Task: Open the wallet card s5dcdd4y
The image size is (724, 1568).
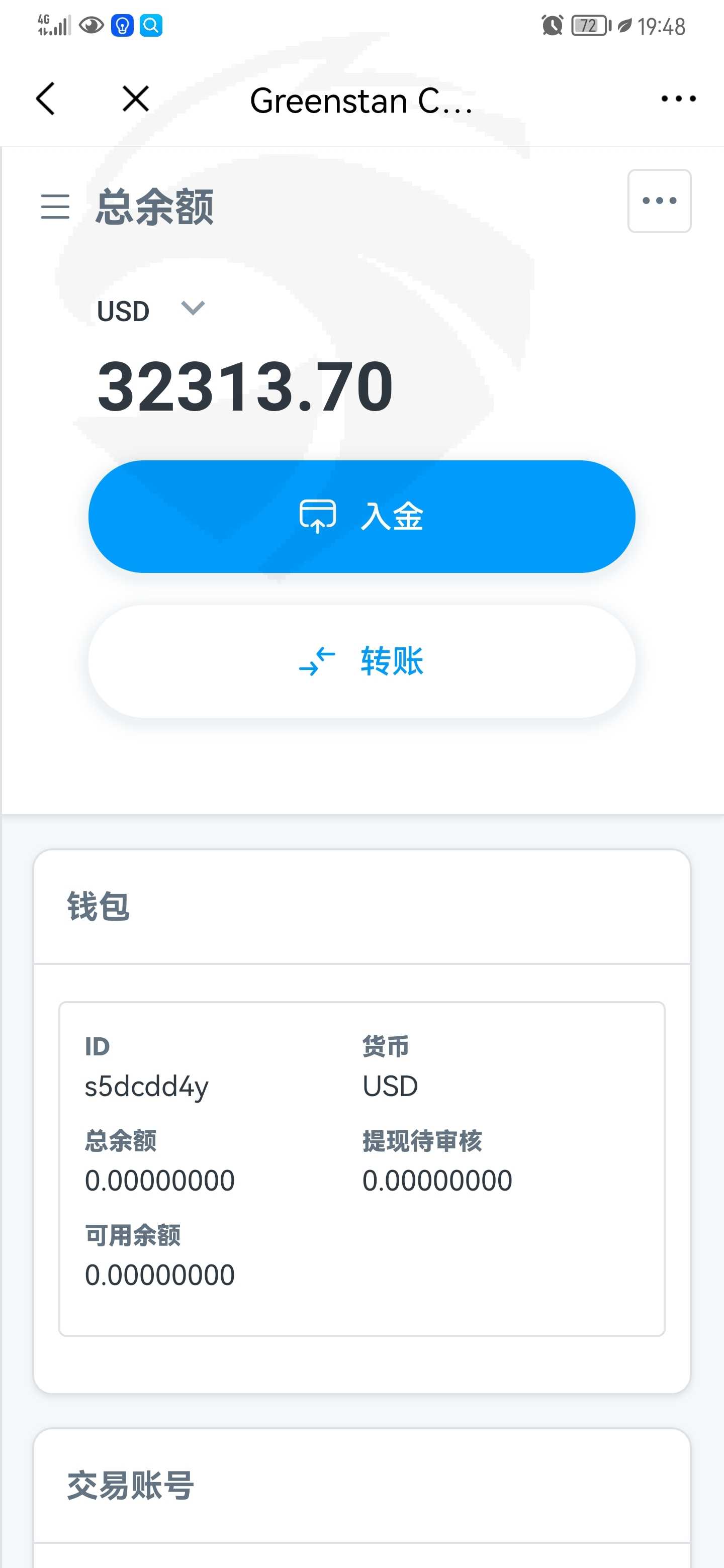Action: [x=361, y=1168]
